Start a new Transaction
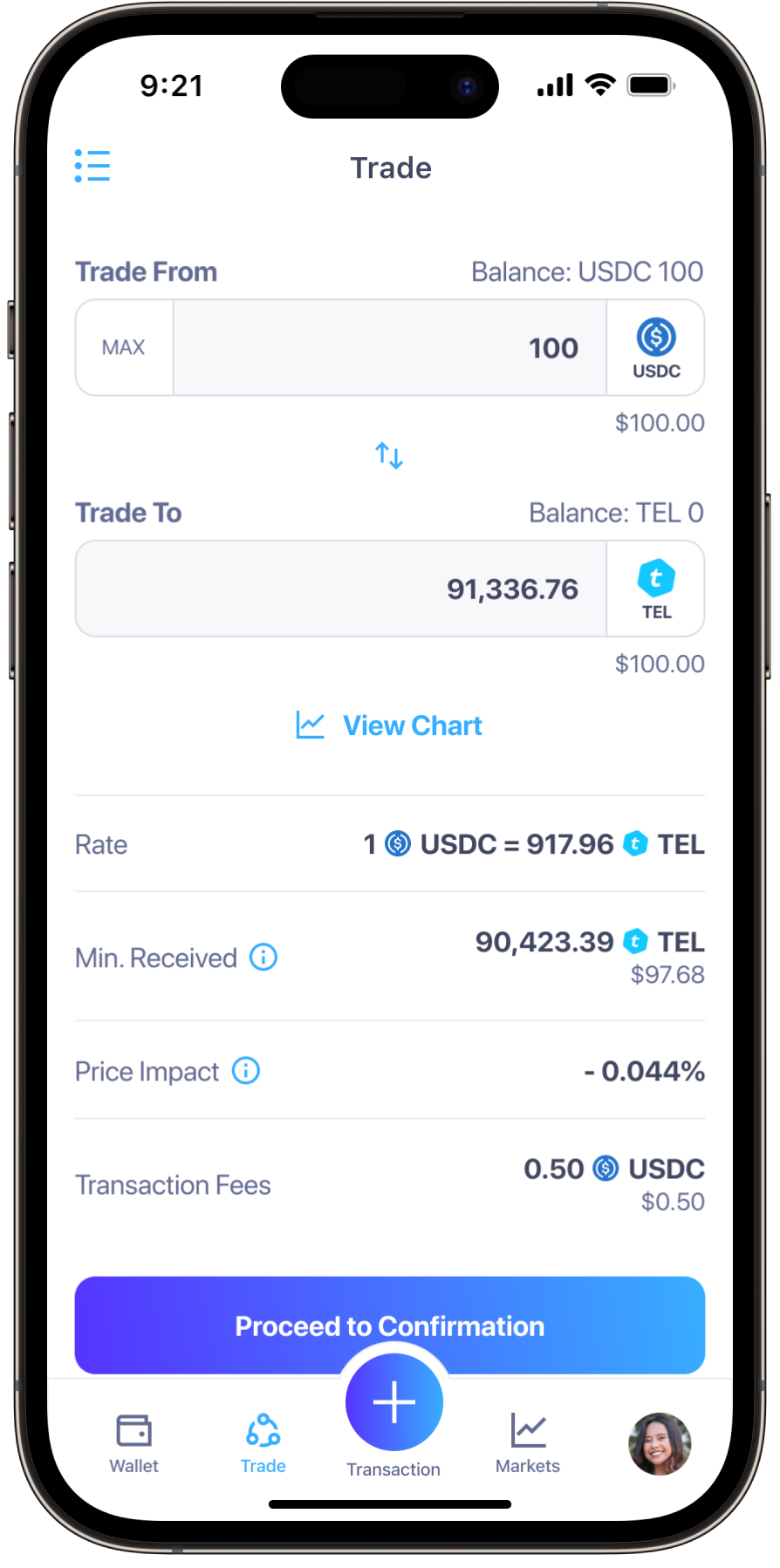 (x=394, y=1402)
